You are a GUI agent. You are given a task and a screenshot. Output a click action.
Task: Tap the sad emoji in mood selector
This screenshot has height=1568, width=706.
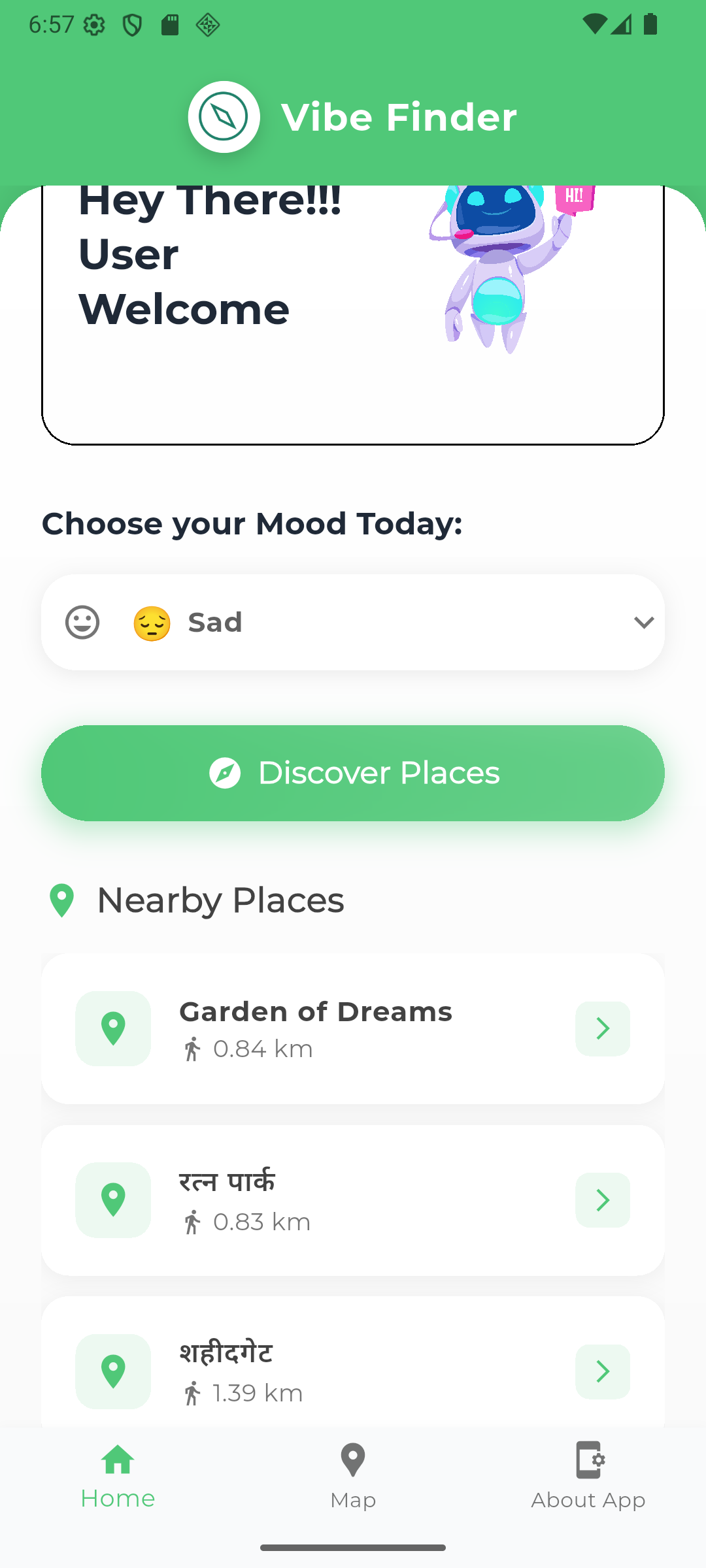tap(152, 622)
